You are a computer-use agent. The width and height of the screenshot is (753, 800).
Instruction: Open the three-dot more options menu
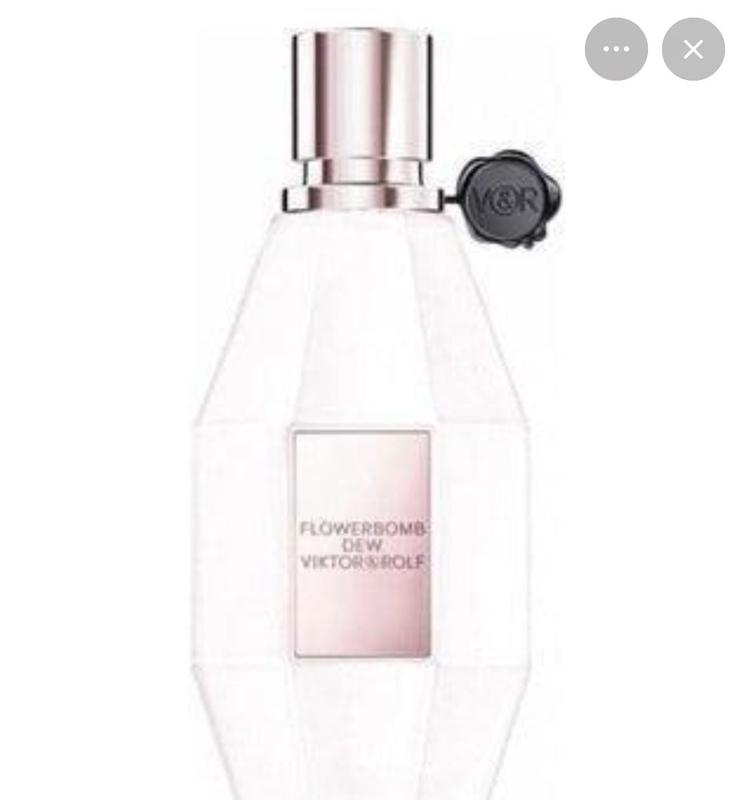[616, 49]
